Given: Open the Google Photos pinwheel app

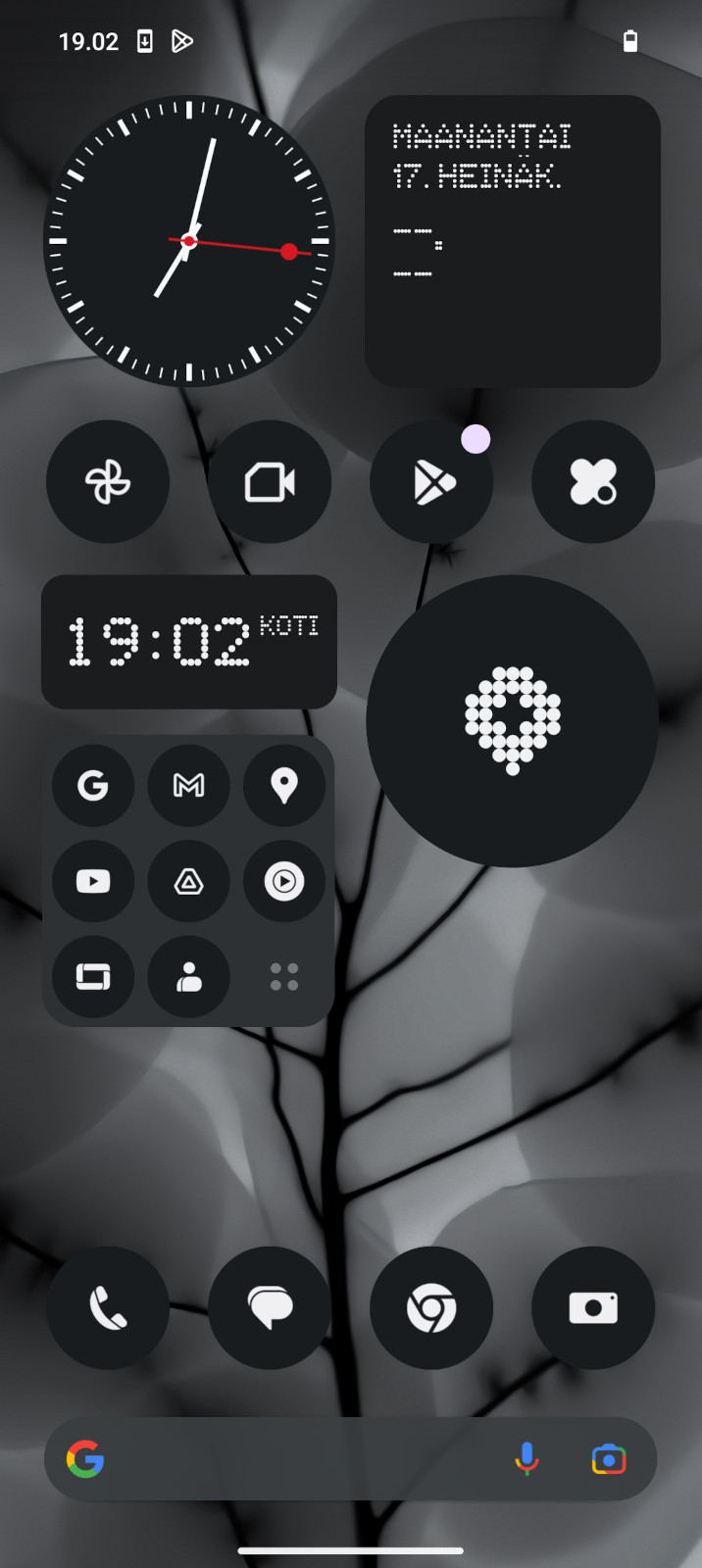Looking at the screenshot, I should pos(108,482).
